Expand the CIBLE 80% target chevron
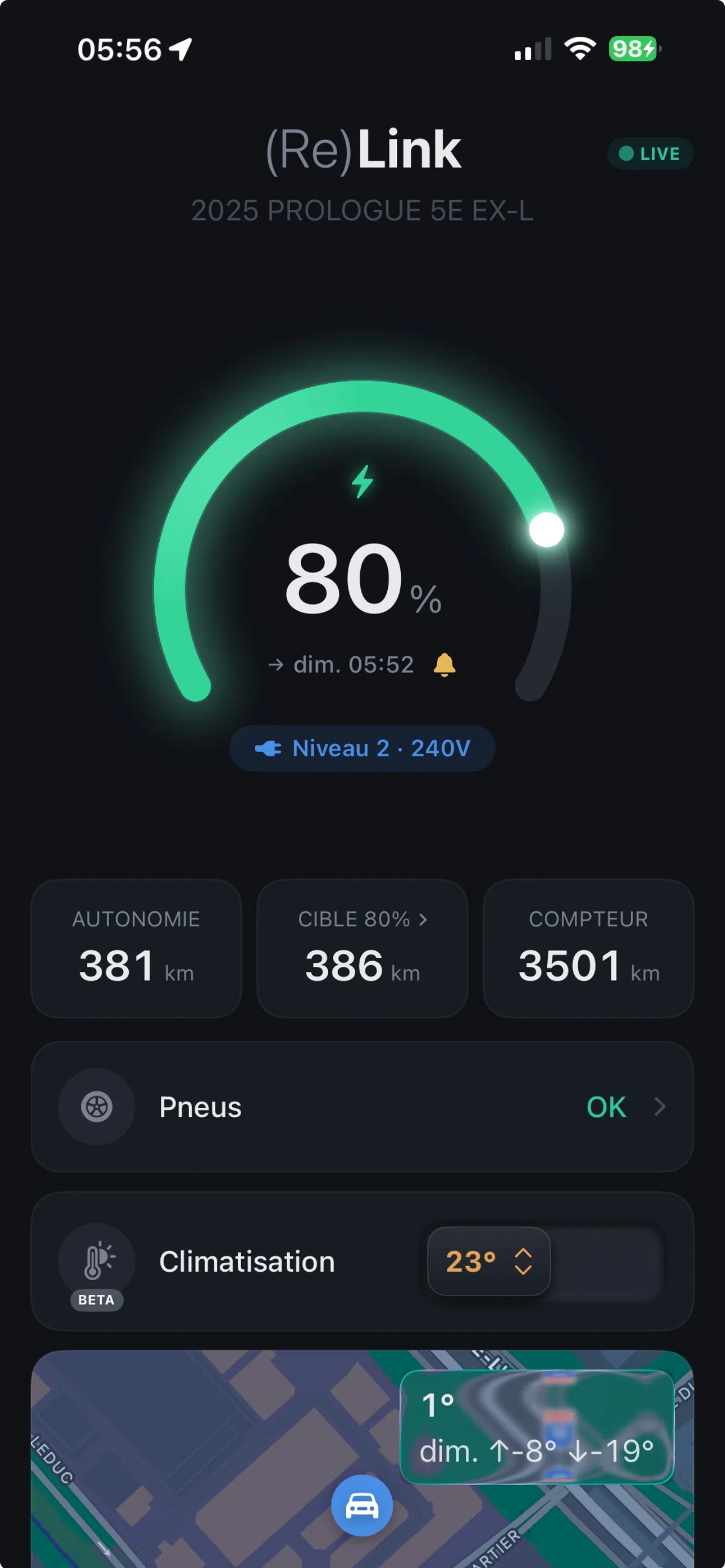Viewport: 725px width, 1568px height. [x=424, y=919]
